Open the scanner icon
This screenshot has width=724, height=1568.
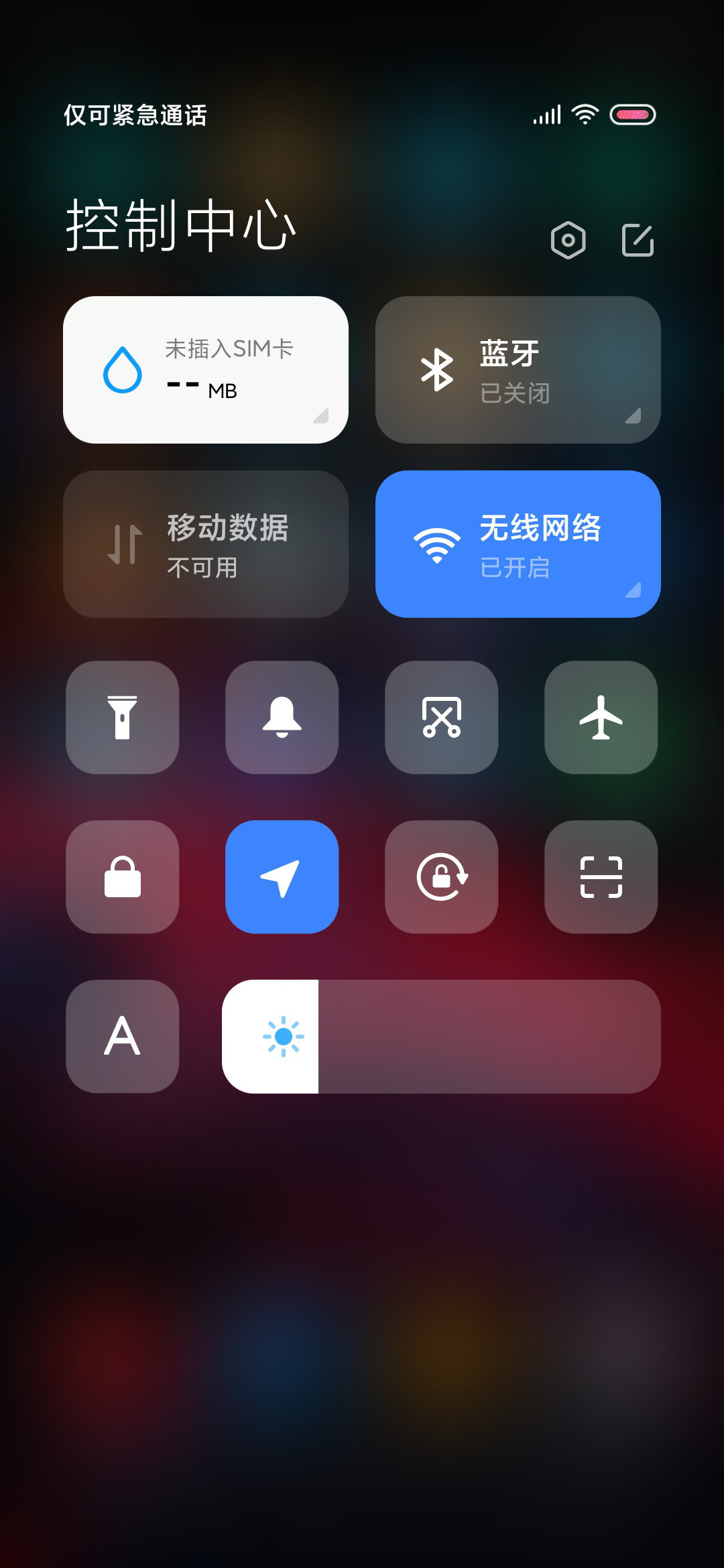pyautogui.click(x=601, y=877)
